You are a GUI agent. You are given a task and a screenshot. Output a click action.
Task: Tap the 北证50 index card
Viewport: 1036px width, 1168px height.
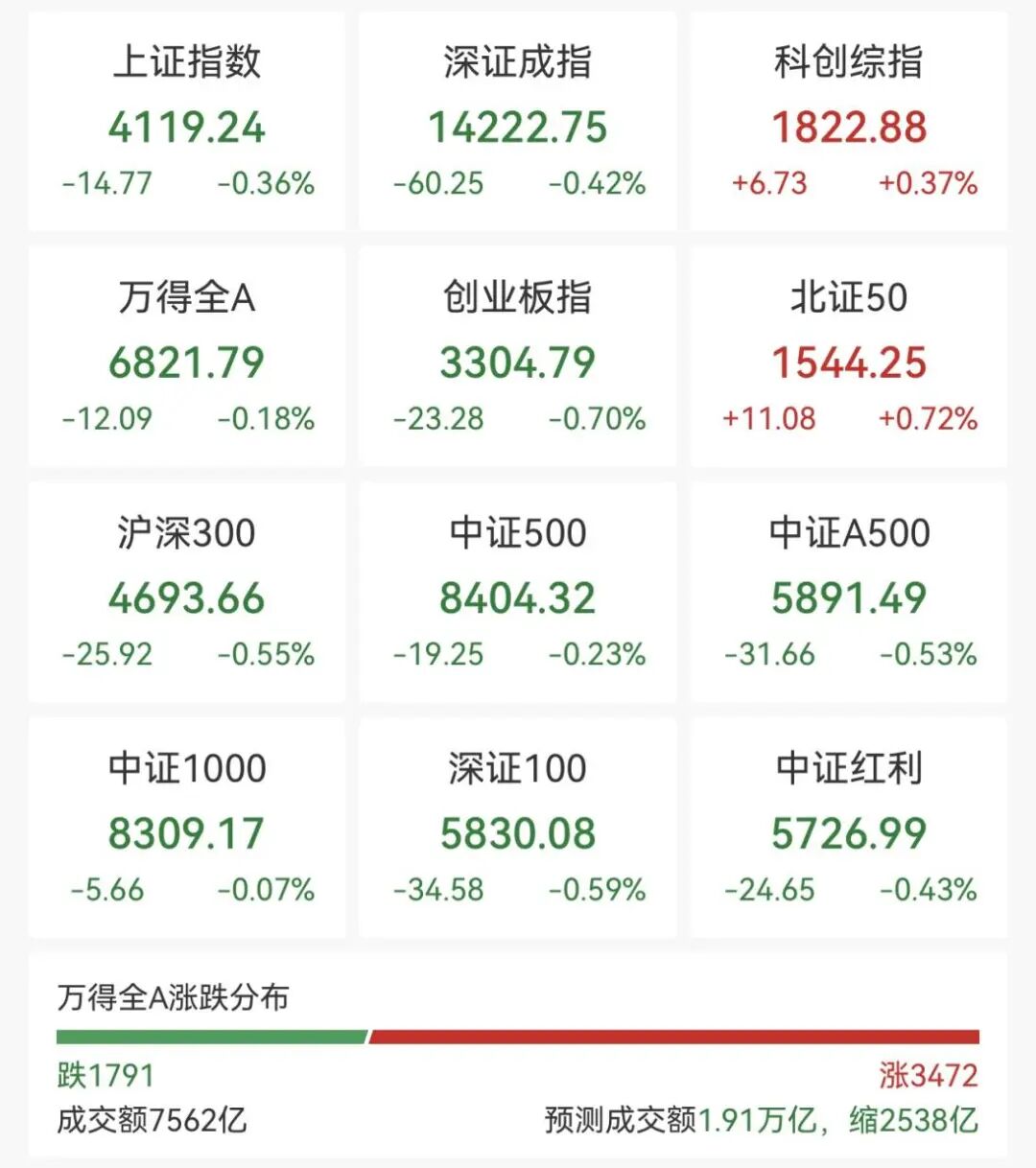[x=849, y=358]
